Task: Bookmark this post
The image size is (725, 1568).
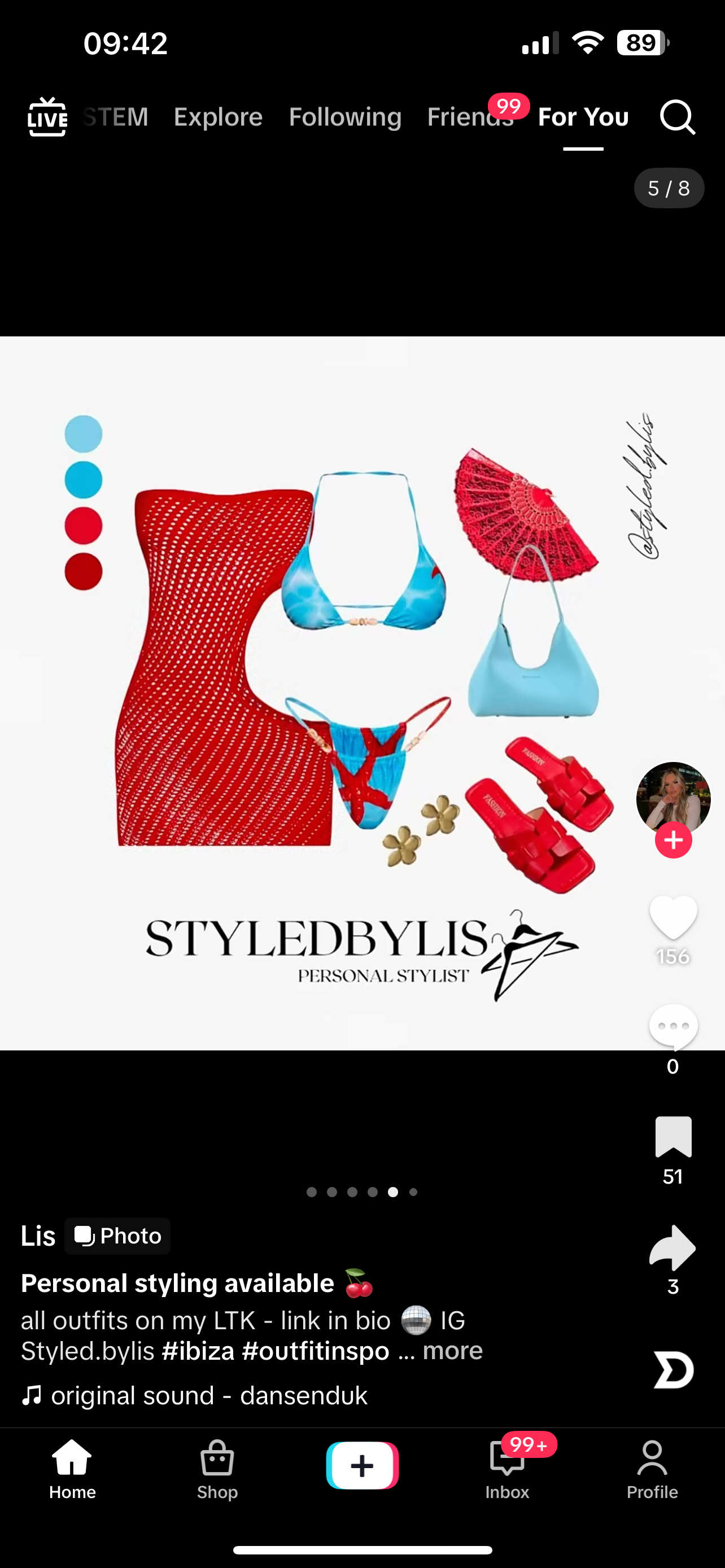Action: click(x=672, y=1136)
